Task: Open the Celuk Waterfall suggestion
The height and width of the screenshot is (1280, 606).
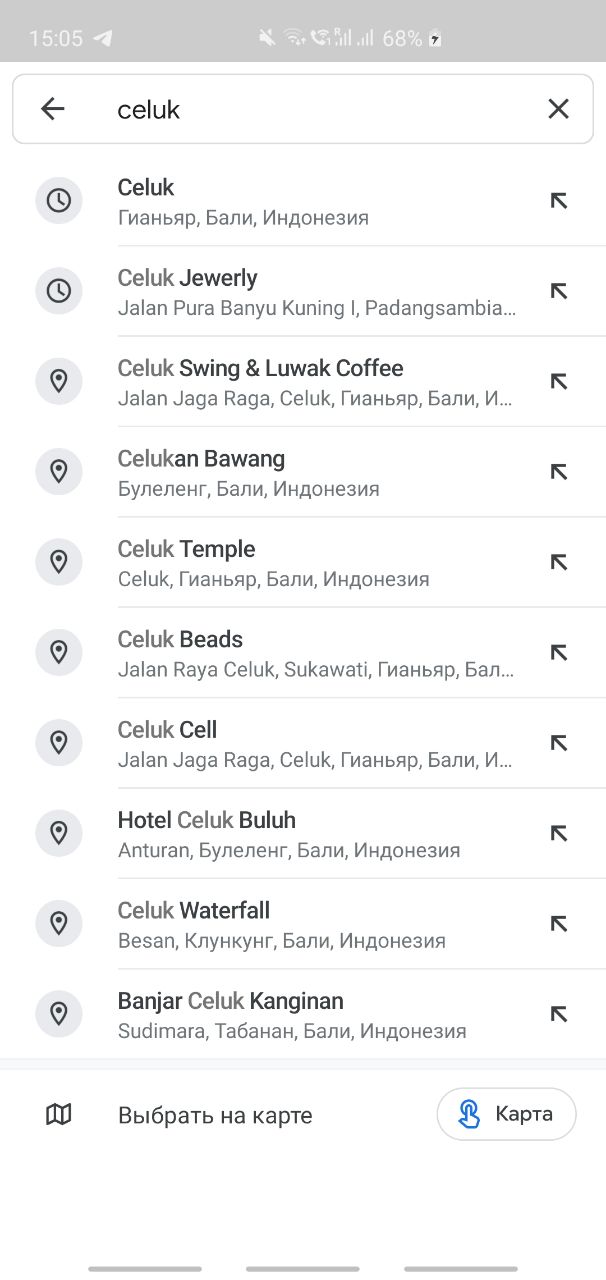Action: (303, 924)
